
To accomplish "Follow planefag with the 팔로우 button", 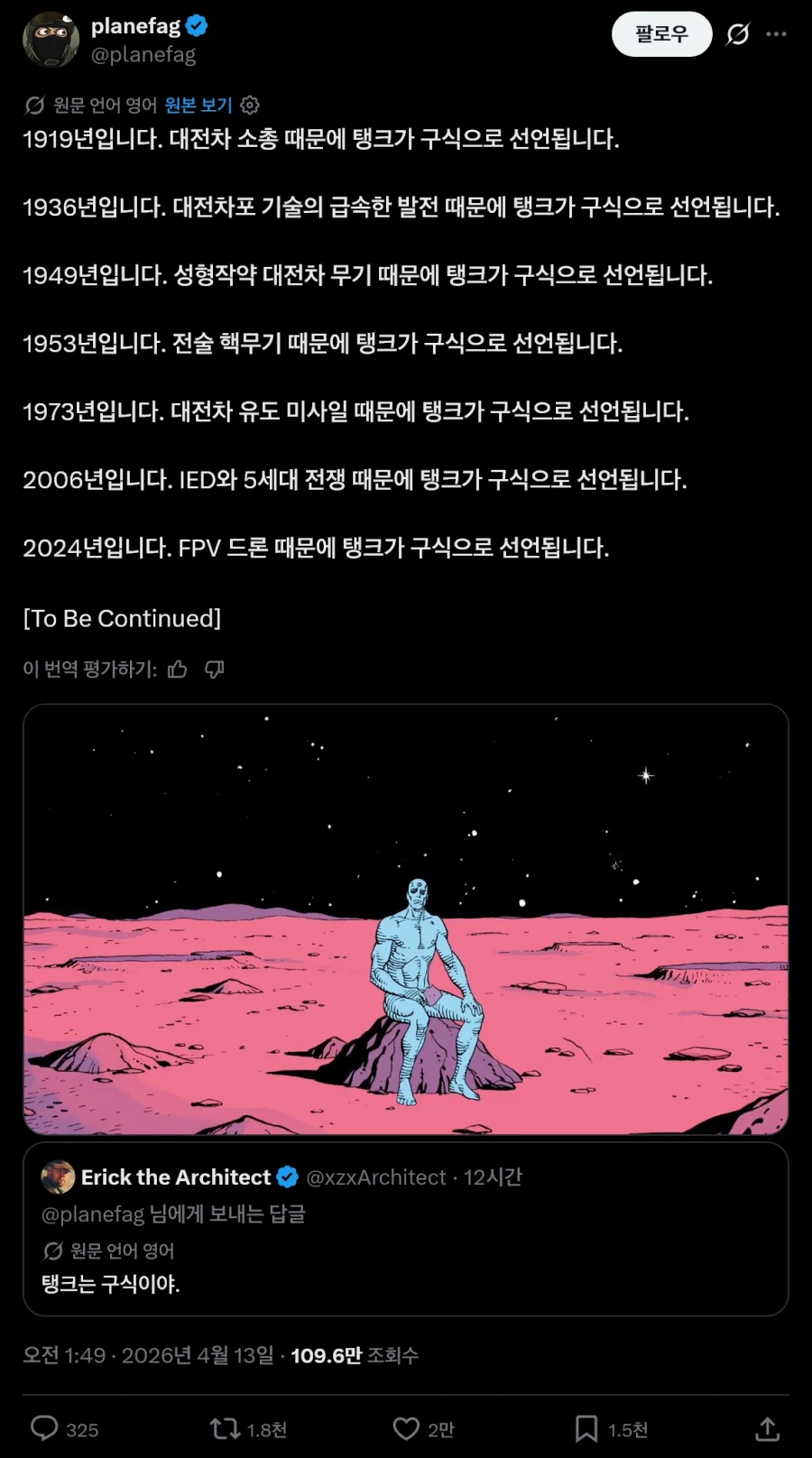I will pos(661,34).
